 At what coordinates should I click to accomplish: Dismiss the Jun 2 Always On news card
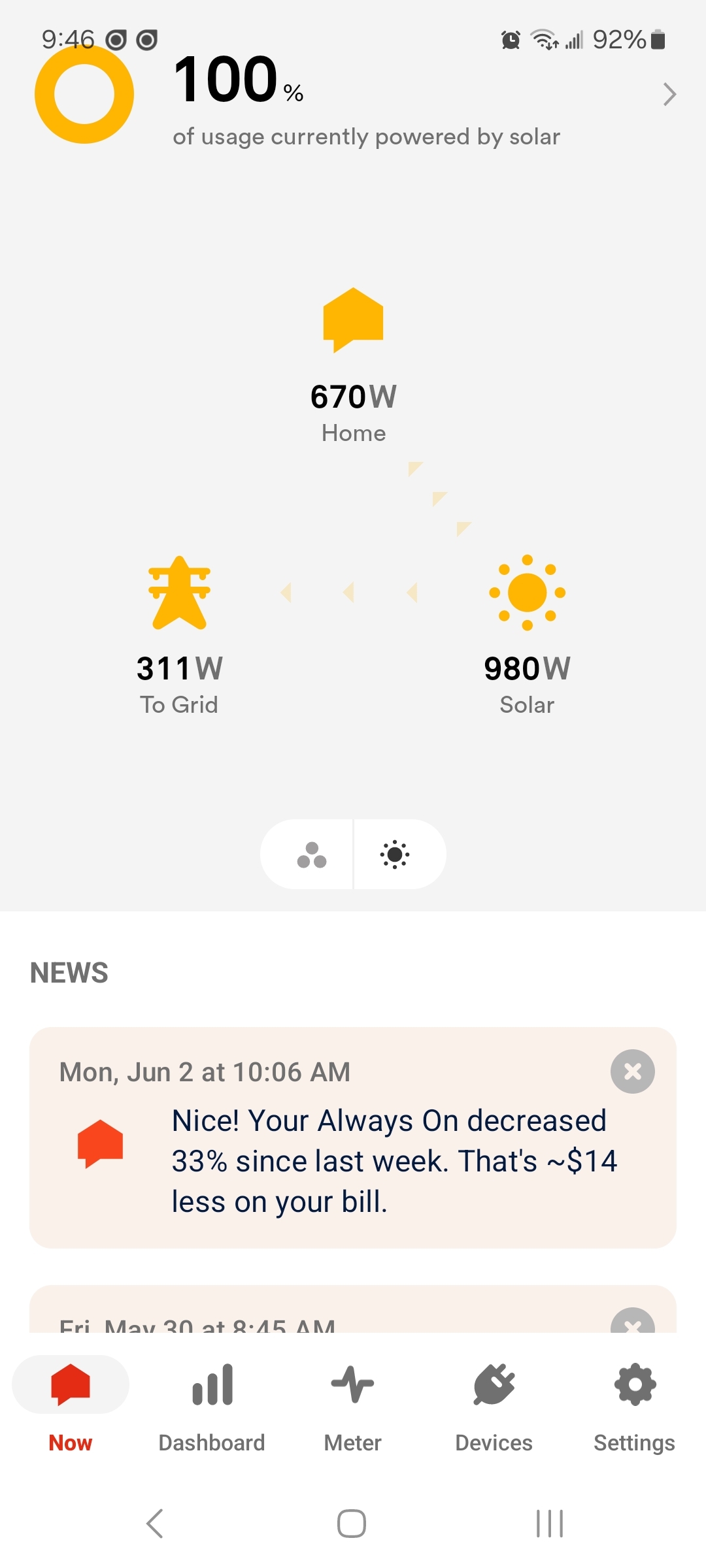click(632, 1071)
